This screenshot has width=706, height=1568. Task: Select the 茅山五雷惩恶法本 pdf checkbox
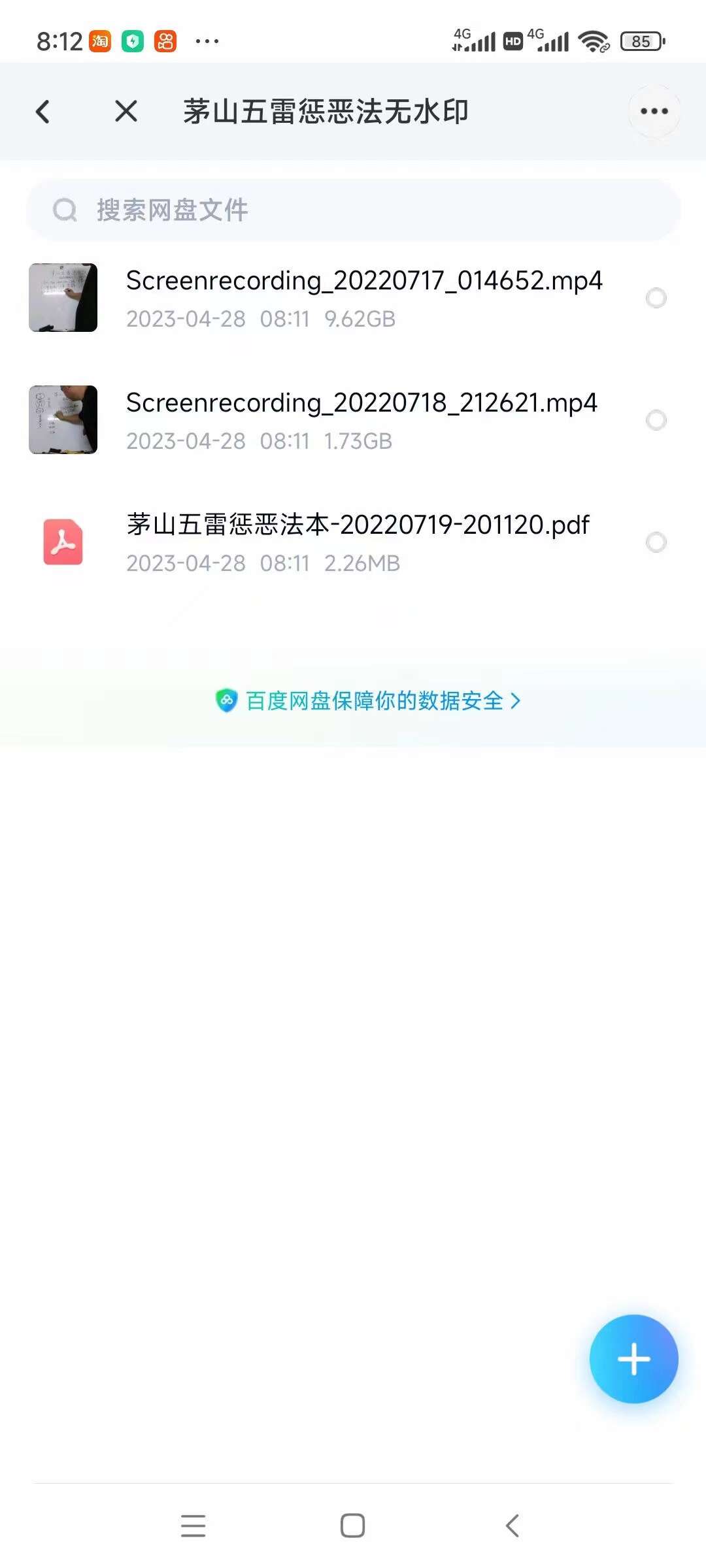pos(656,542)
